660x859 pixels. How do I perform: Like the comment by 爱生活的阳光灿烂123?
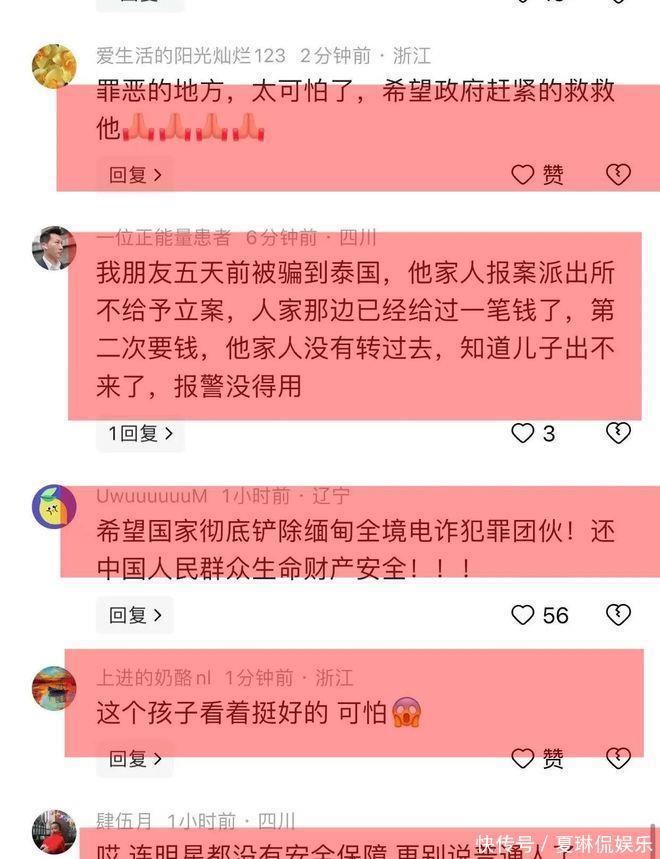[x=537, y=175]
